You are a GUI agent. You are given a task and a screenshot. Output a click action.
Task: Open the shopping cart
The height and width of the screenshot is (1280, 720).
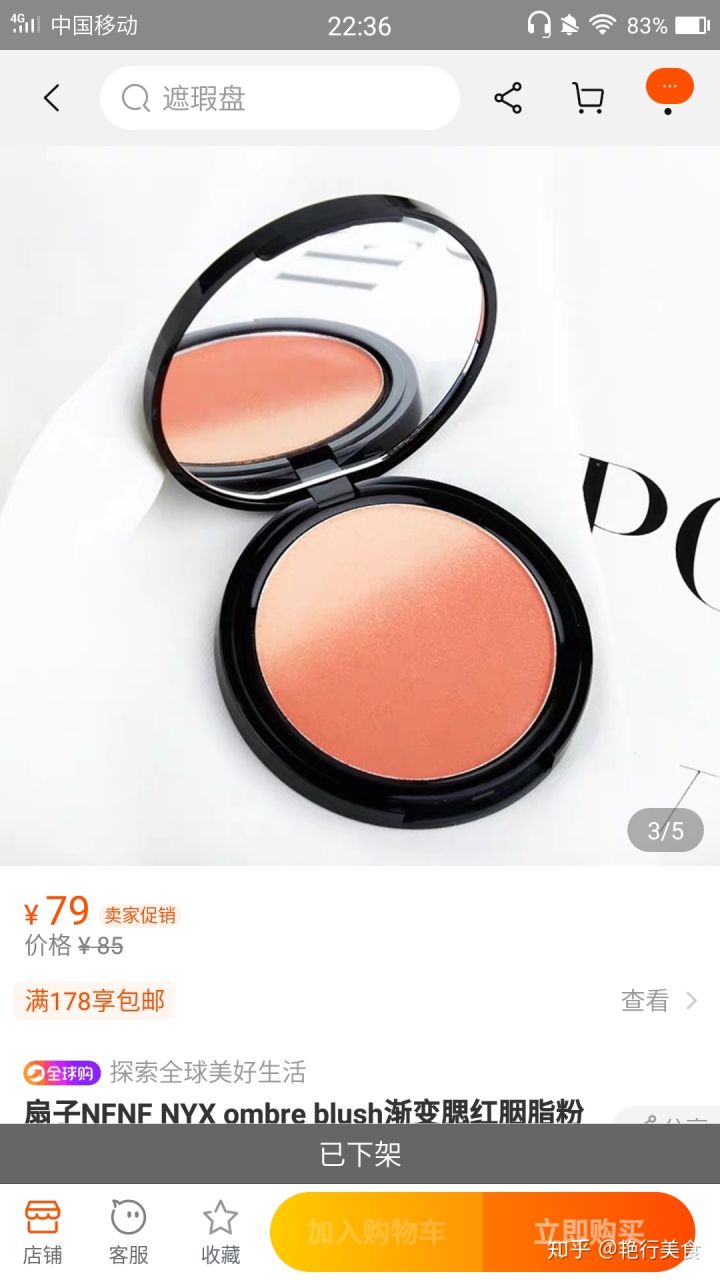588,98
